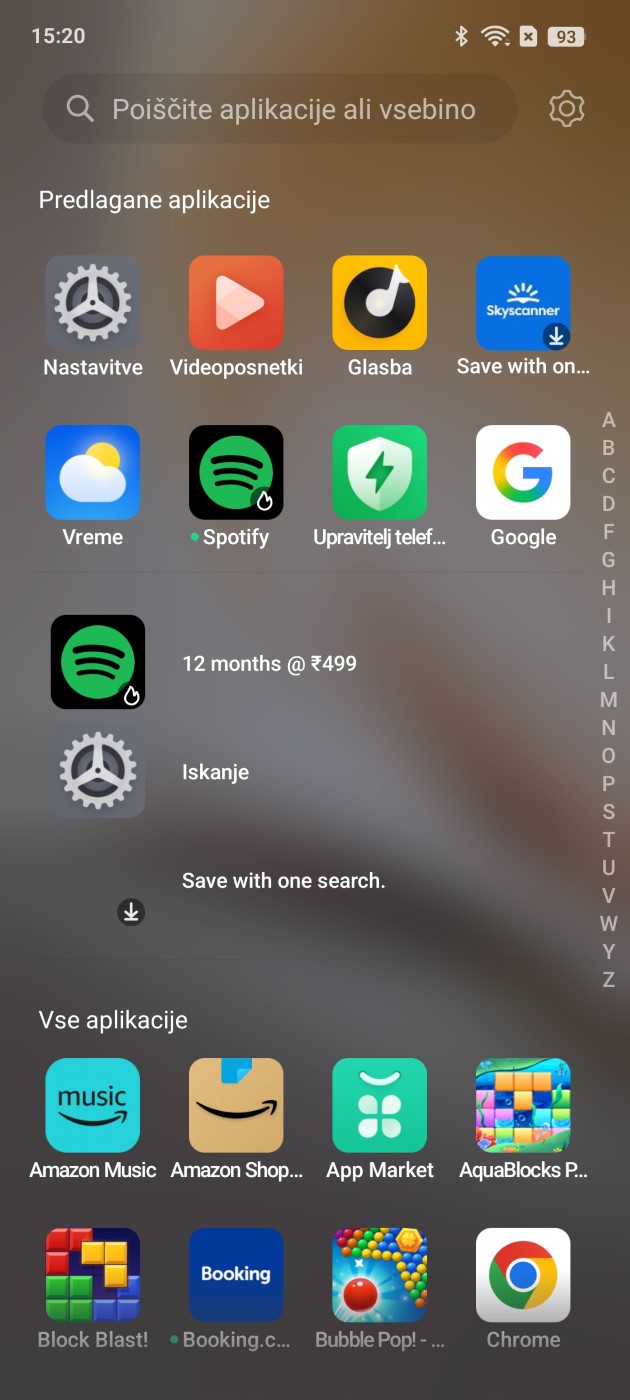Image resolution: width=630 pixels, height=1400 pixels.
Task: Start the Block Blast! game
Action: 93,1276
